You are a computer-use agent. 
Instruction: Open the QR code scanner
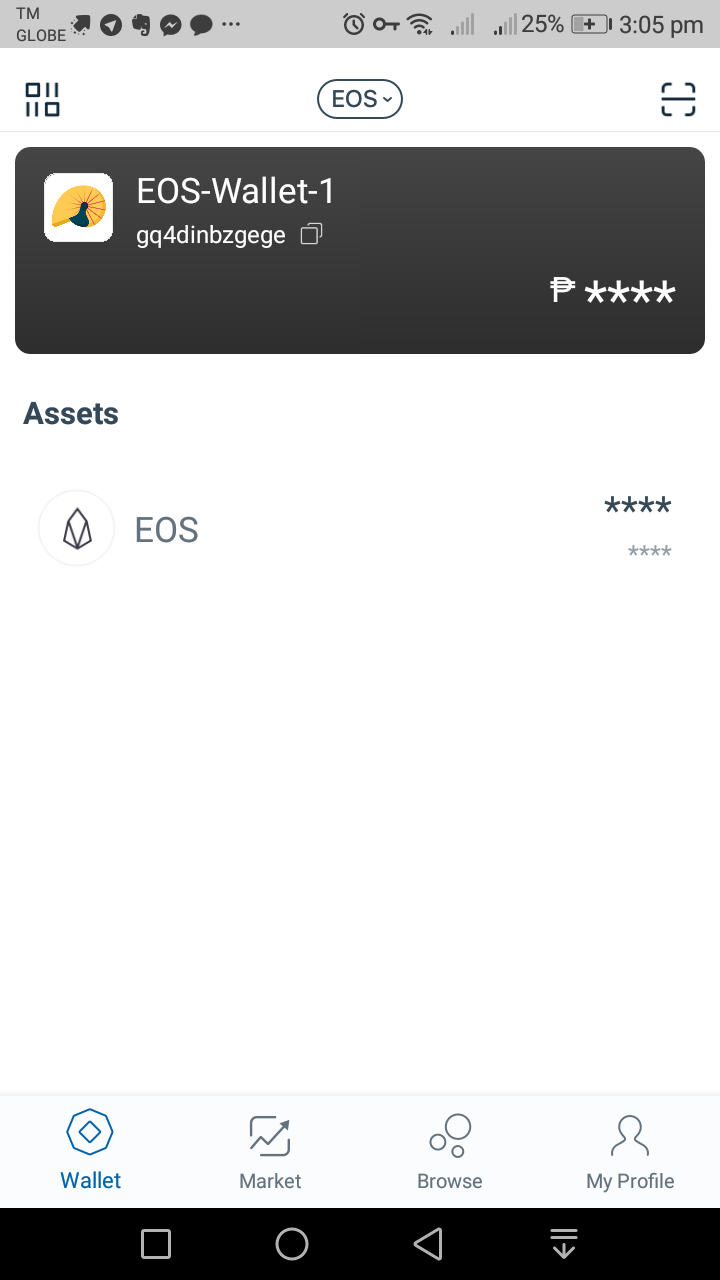pyautogui.click(x=678, y=99)
